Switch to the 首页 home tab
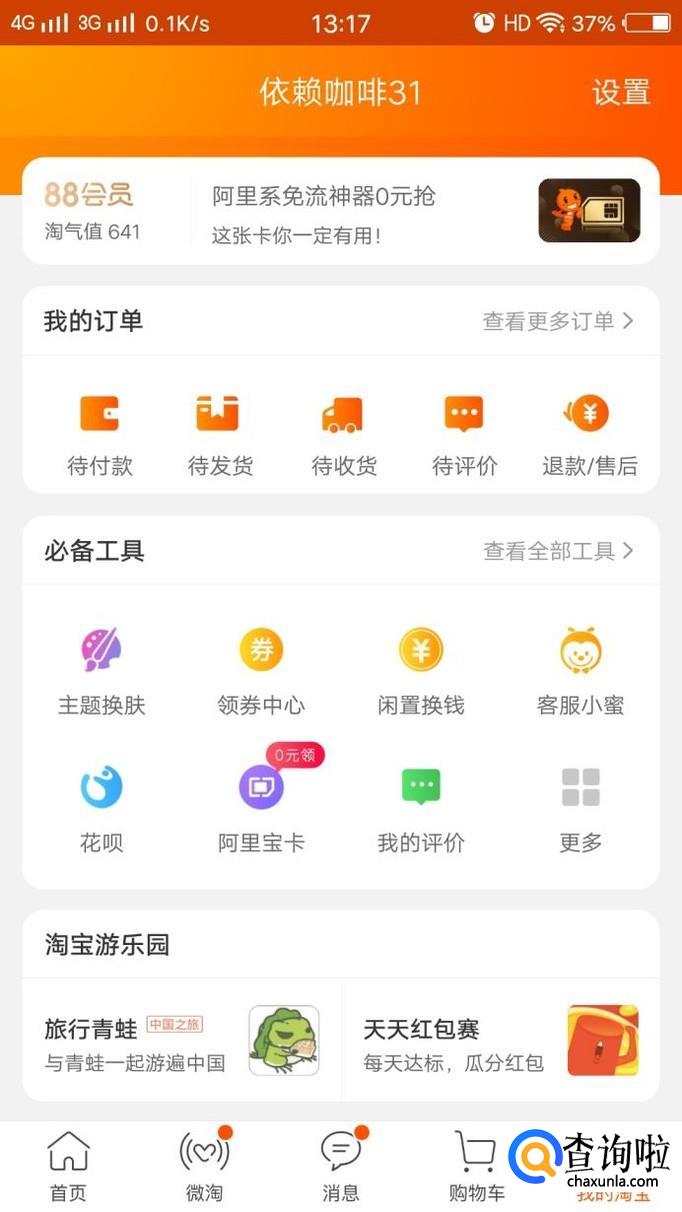This screenshot has width=682, height=1212. coord(68,1166)
